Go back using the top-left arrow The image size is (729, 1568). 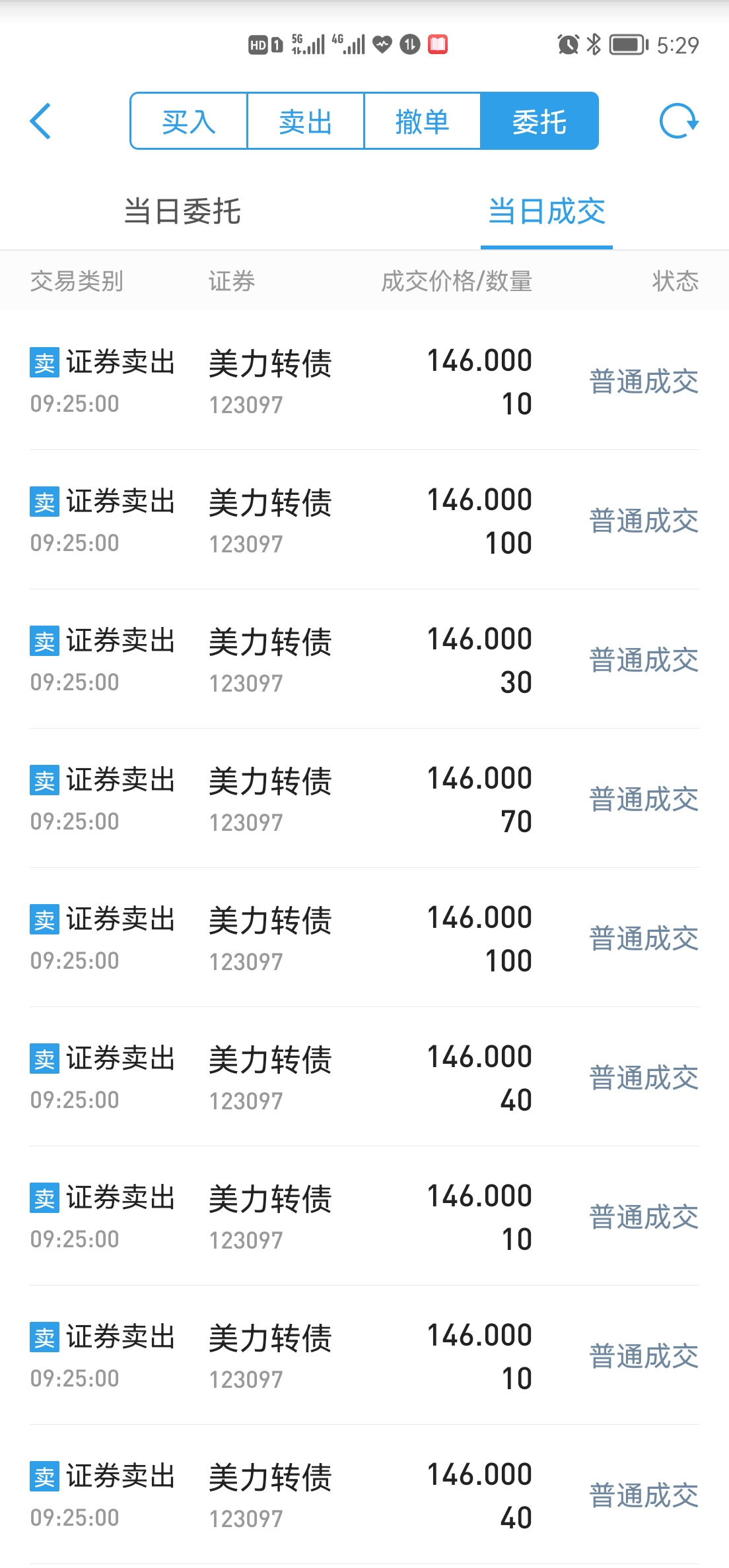[x=41, y=121]
